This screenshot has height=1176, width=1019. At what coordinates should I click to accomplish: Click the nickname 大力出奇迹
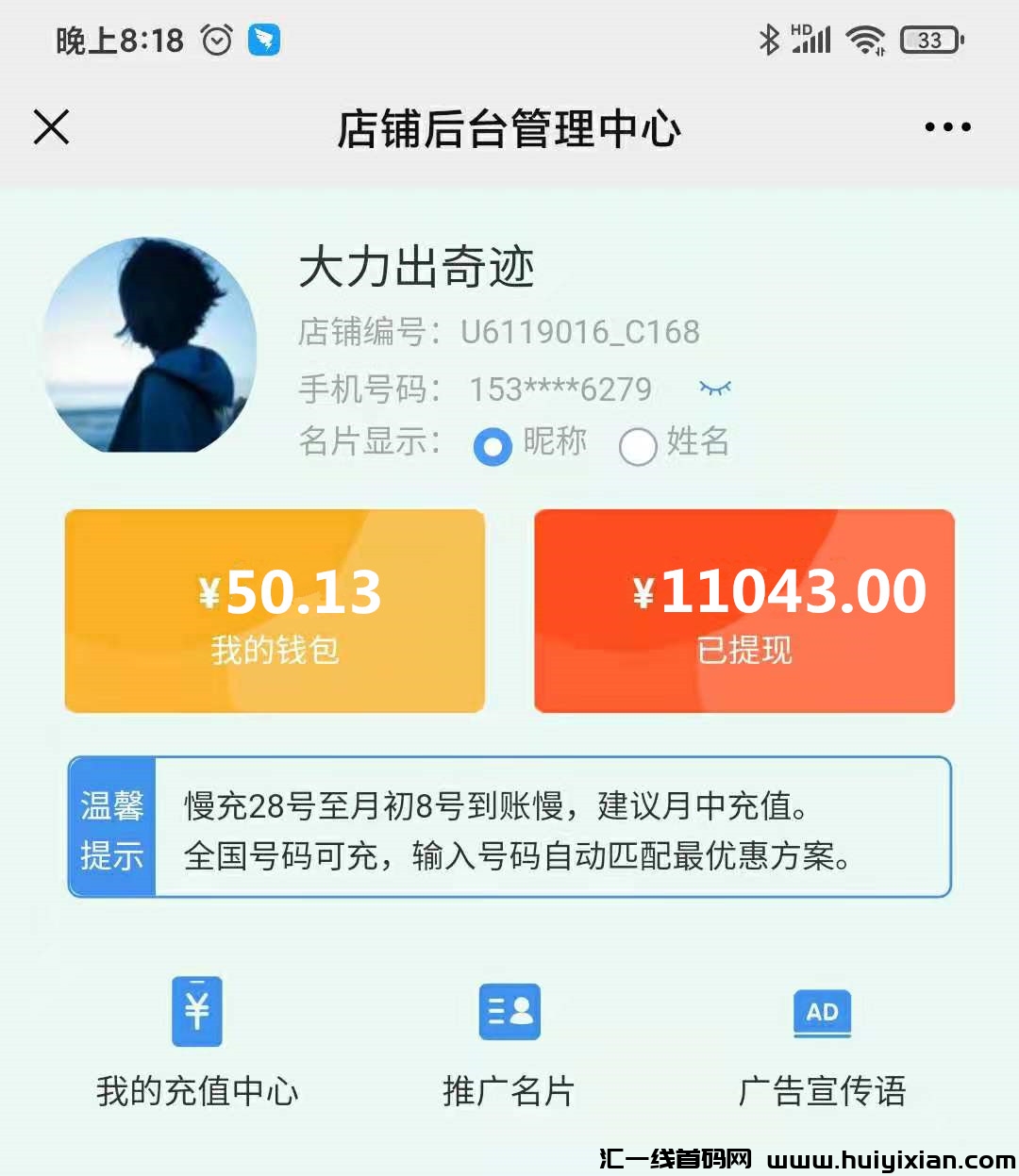click(417, 269)
